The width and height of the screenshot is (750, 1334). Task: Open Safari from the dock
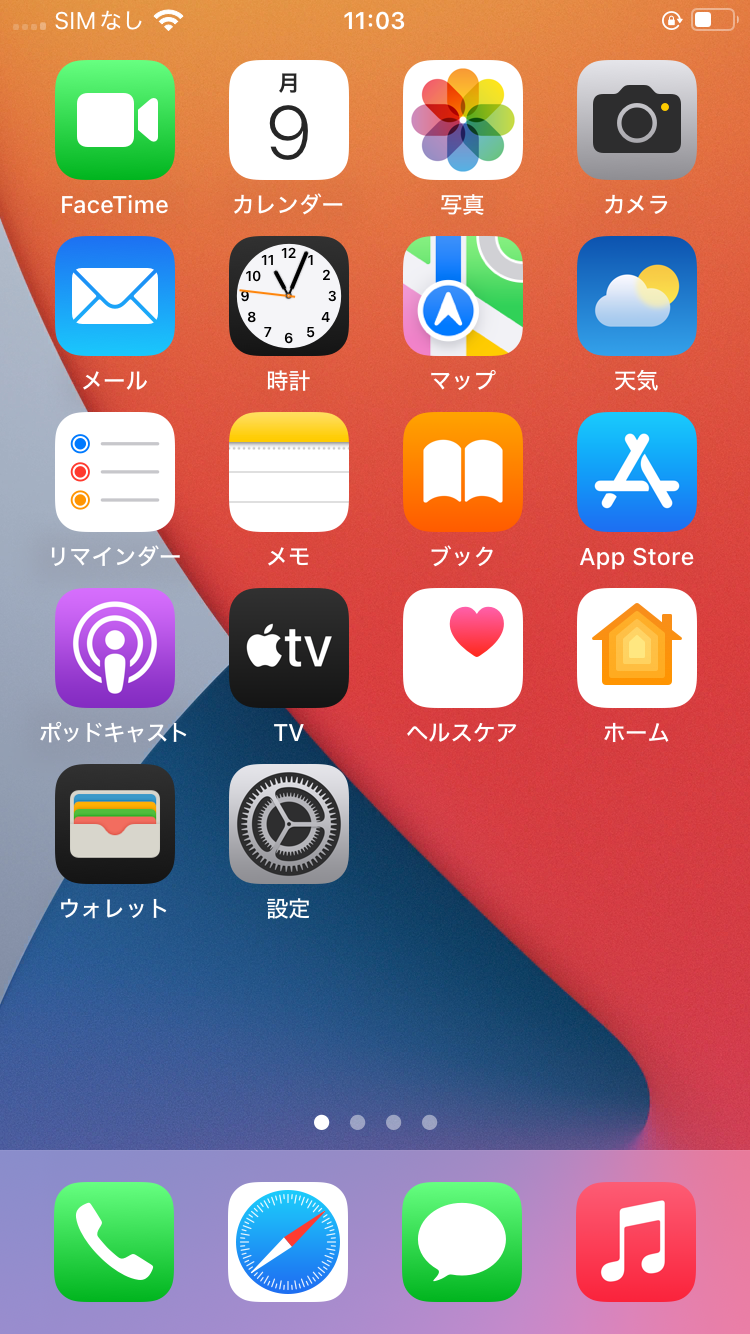tap(288, 1242)
